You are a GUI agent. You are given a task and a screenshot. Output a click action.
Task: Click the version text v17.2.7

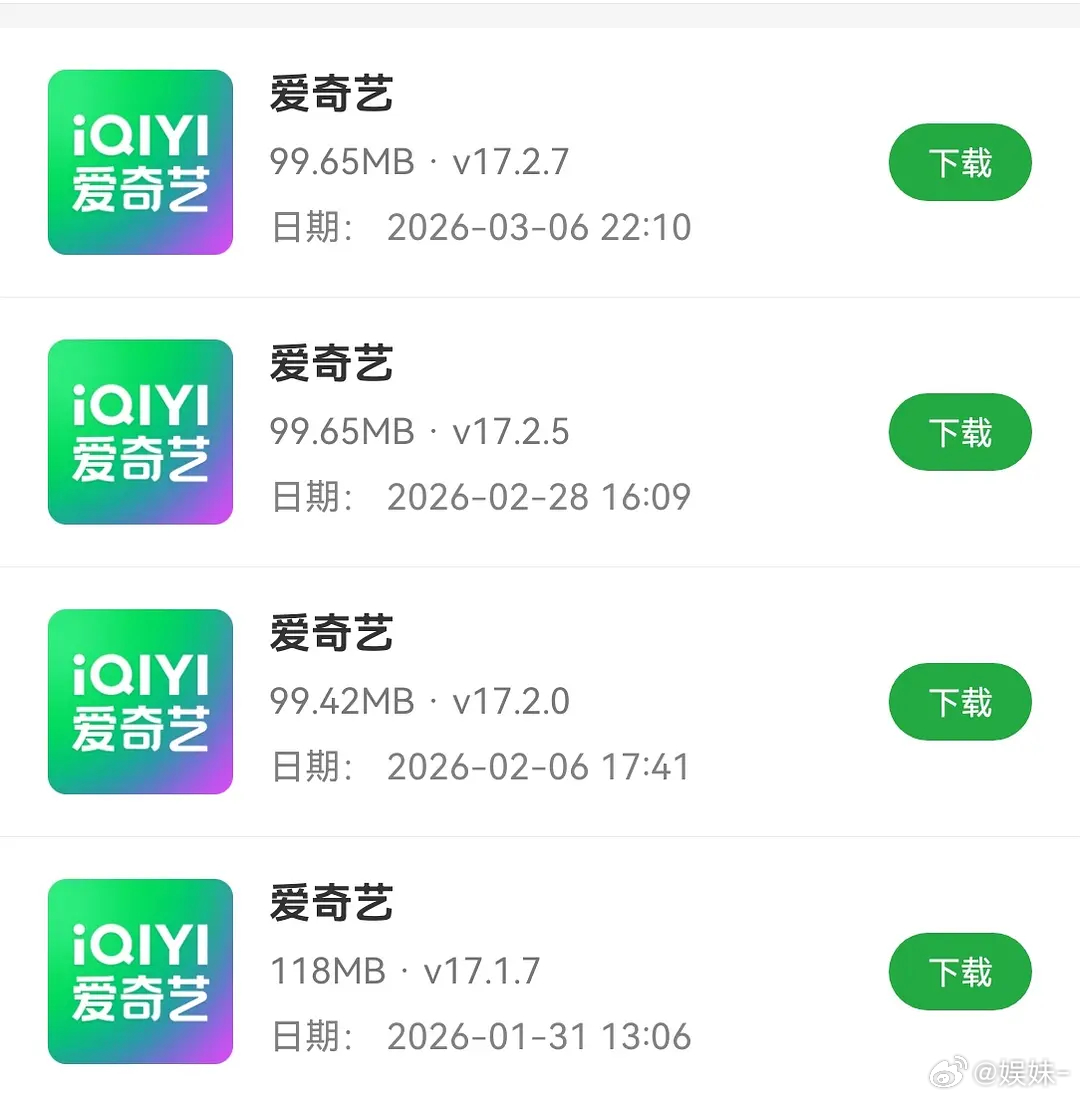click(513, 161)
